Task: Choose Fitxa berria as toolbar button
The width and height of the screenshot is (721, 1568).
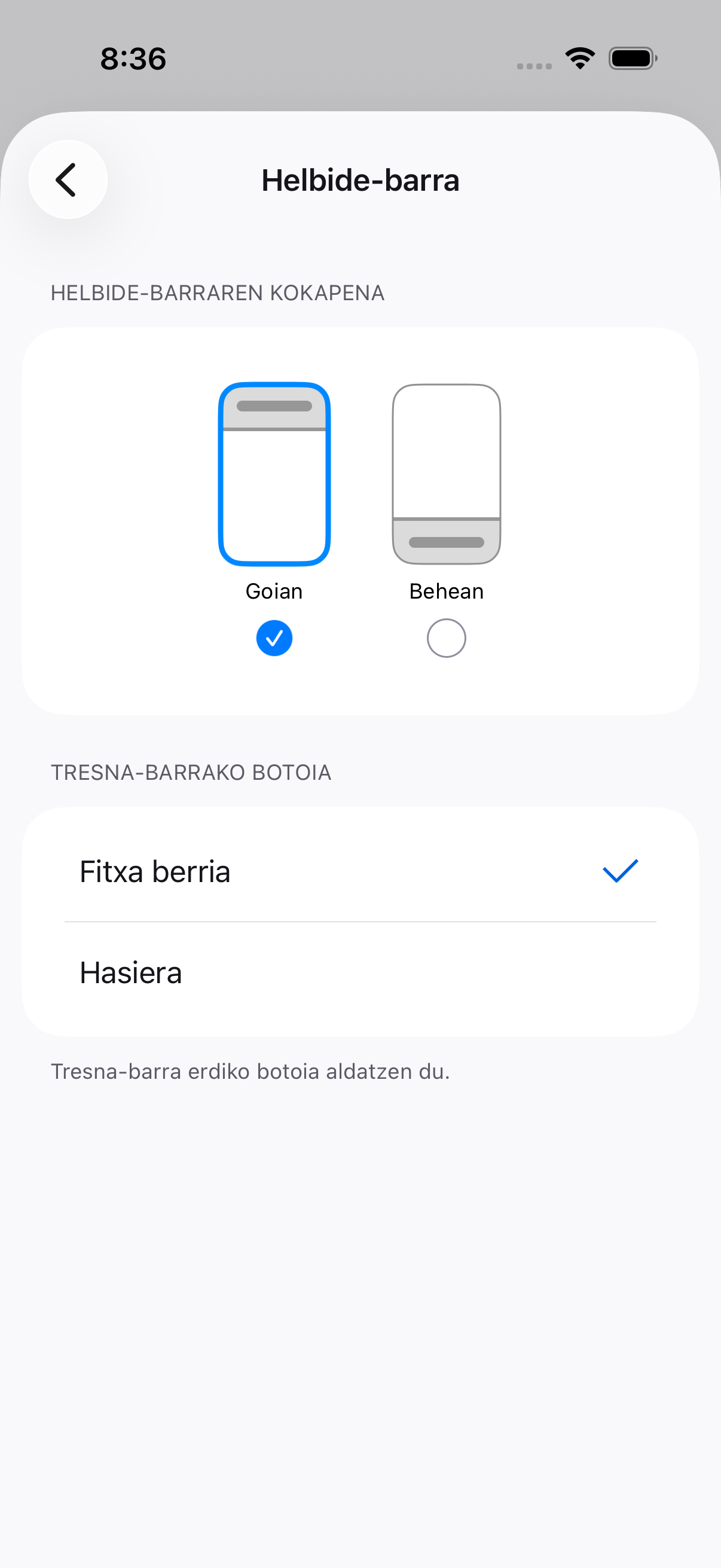Action: click(x=360, y=871)
